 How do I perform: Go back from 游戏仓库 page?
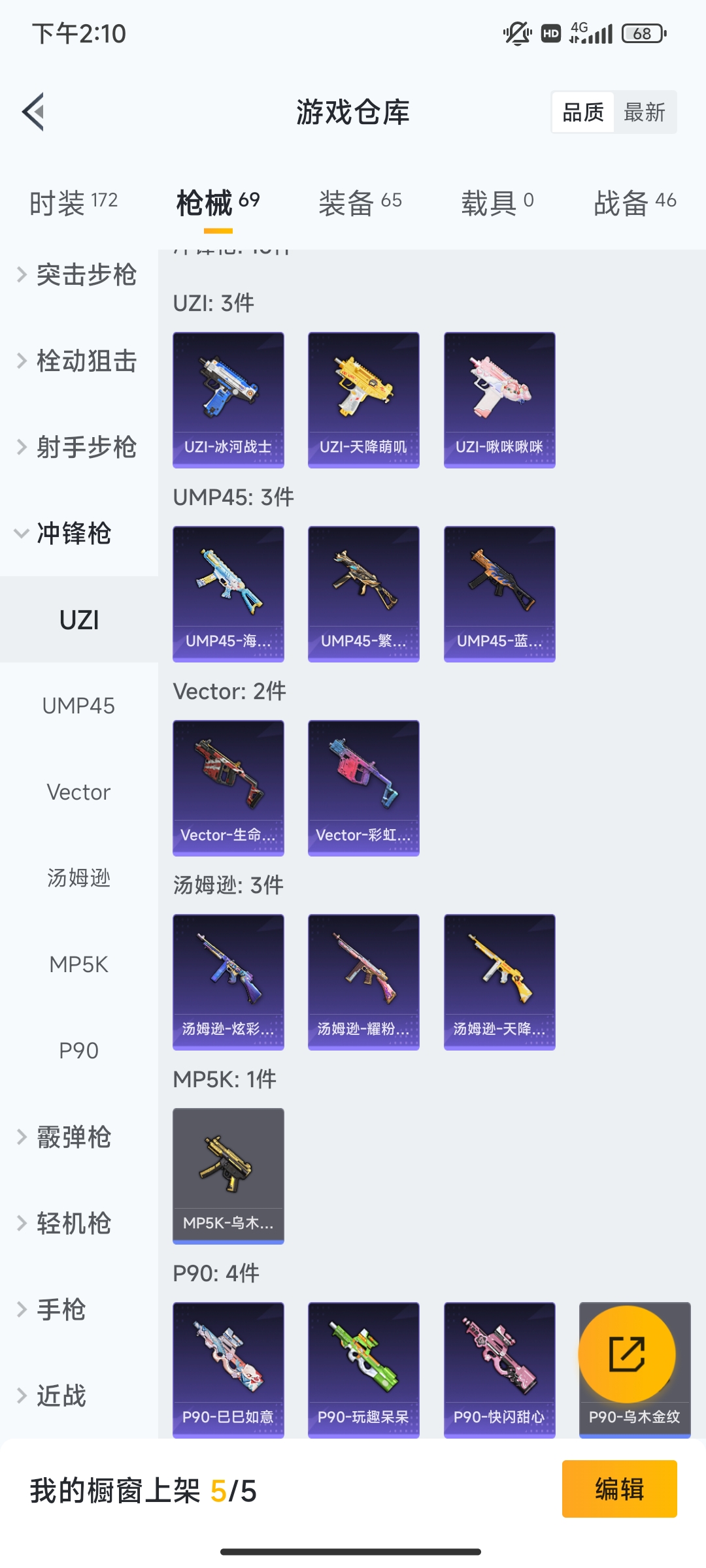pos(34,112)
